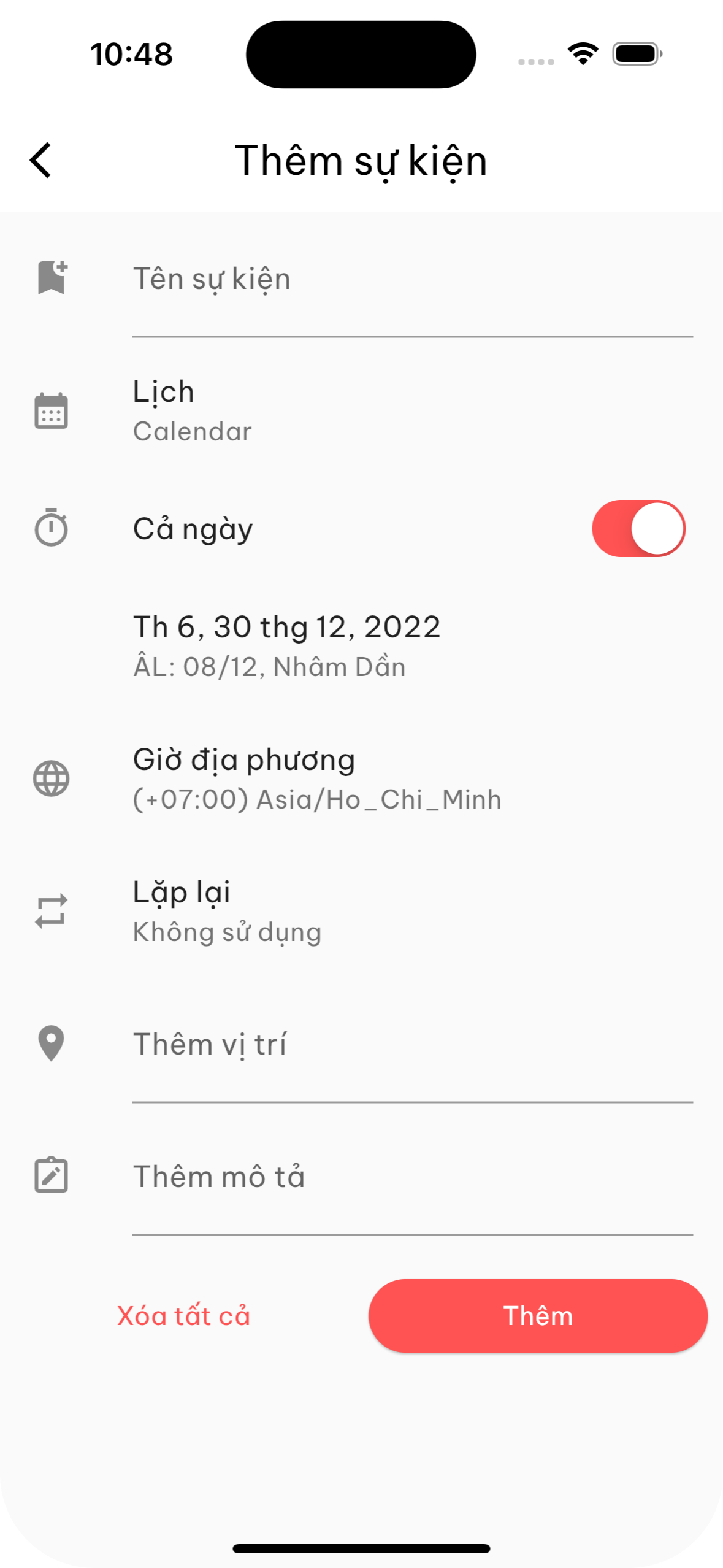Focus the Tên sự kiện field

[411, 280]
